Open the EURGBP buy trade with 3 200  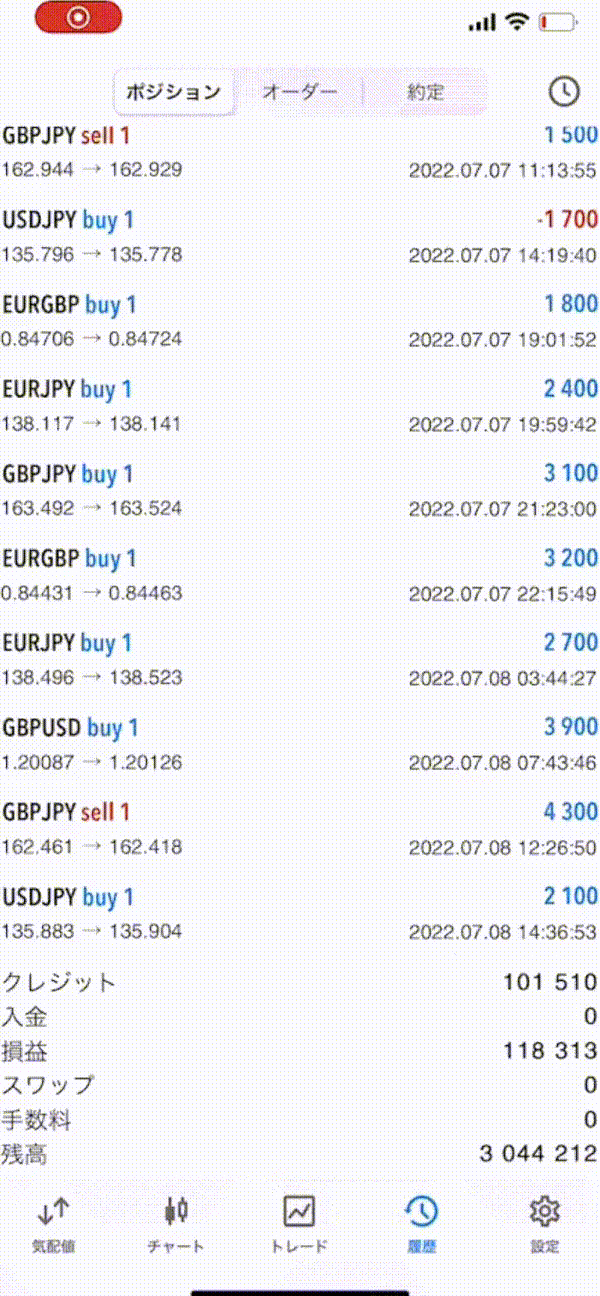299,575
